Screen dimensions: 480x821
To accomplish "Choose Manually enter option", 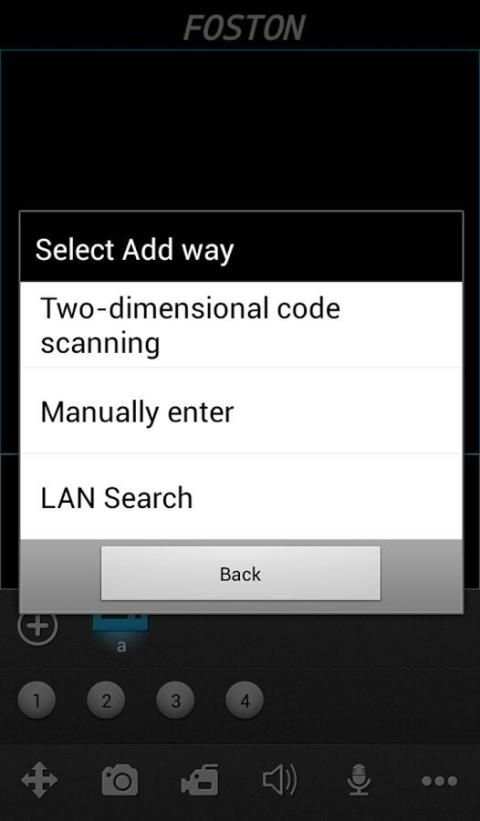I will coord(241,411).
